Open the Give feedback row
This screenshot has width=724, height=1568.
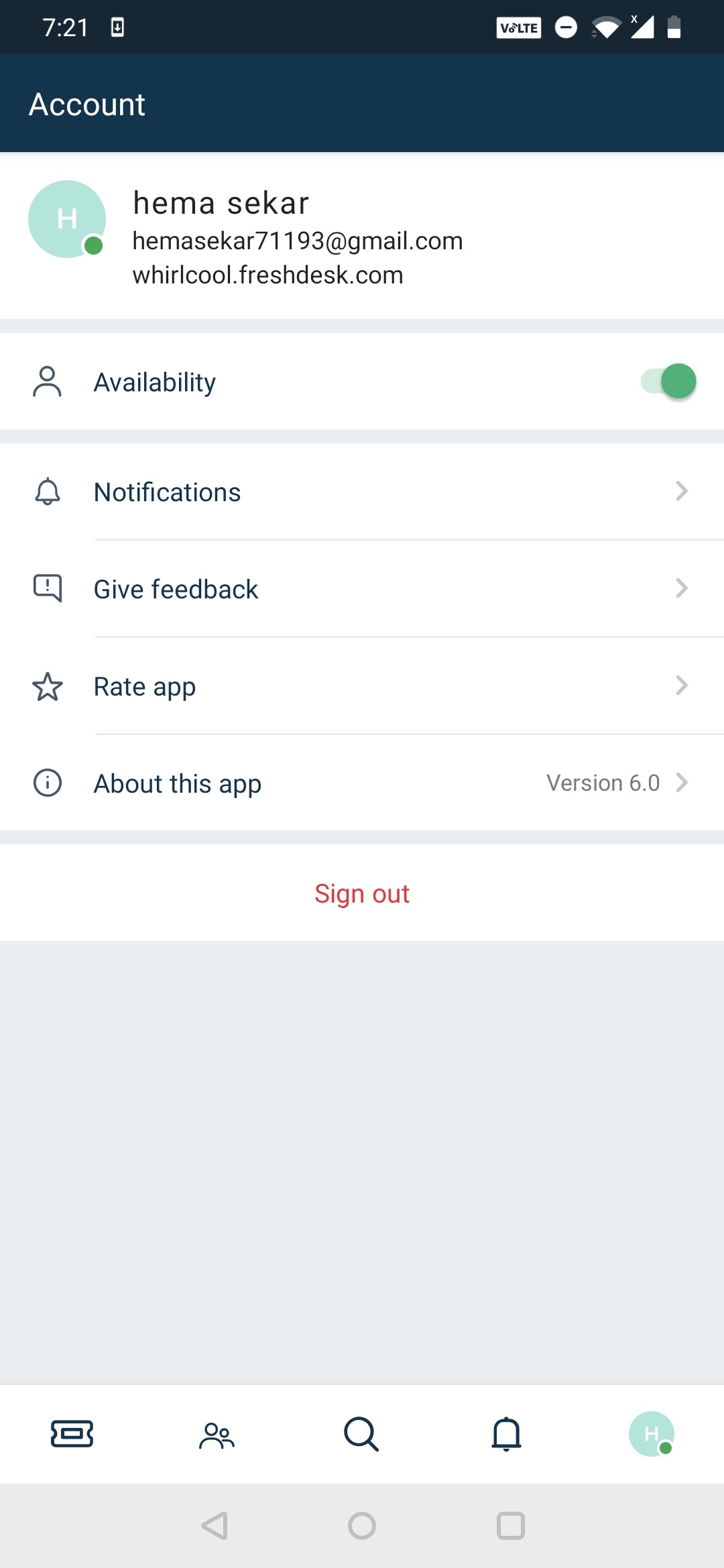click(x=362, y=589)
